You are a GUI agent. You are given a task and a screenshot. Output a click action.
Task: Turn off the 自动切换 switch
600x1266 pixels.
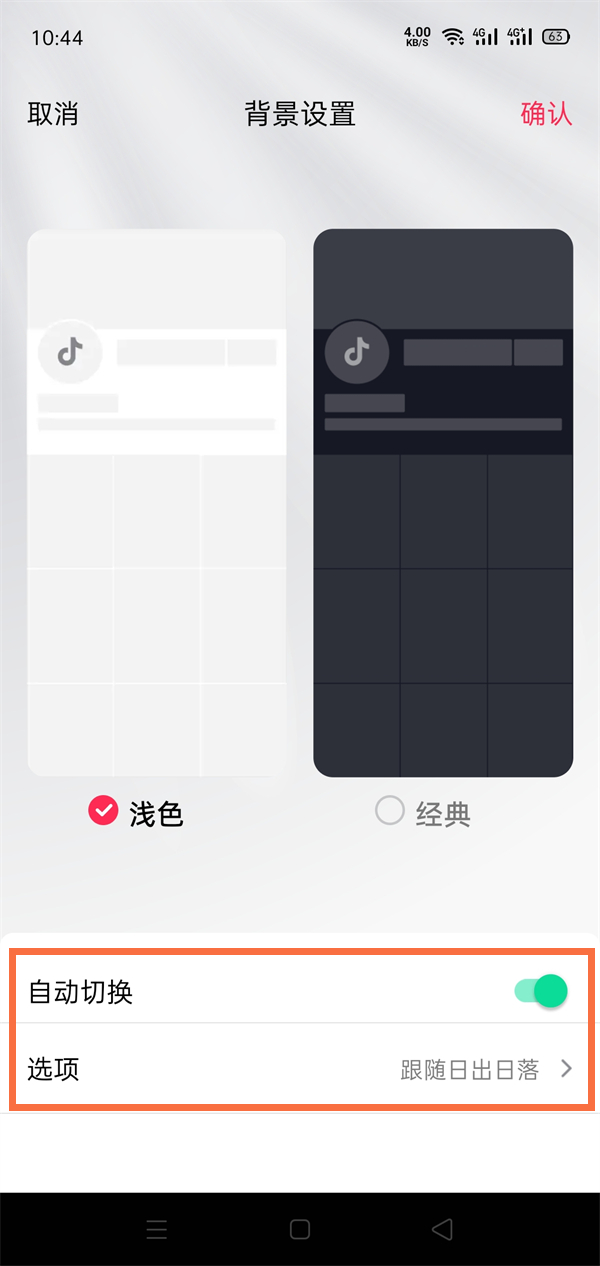[541, 991]
